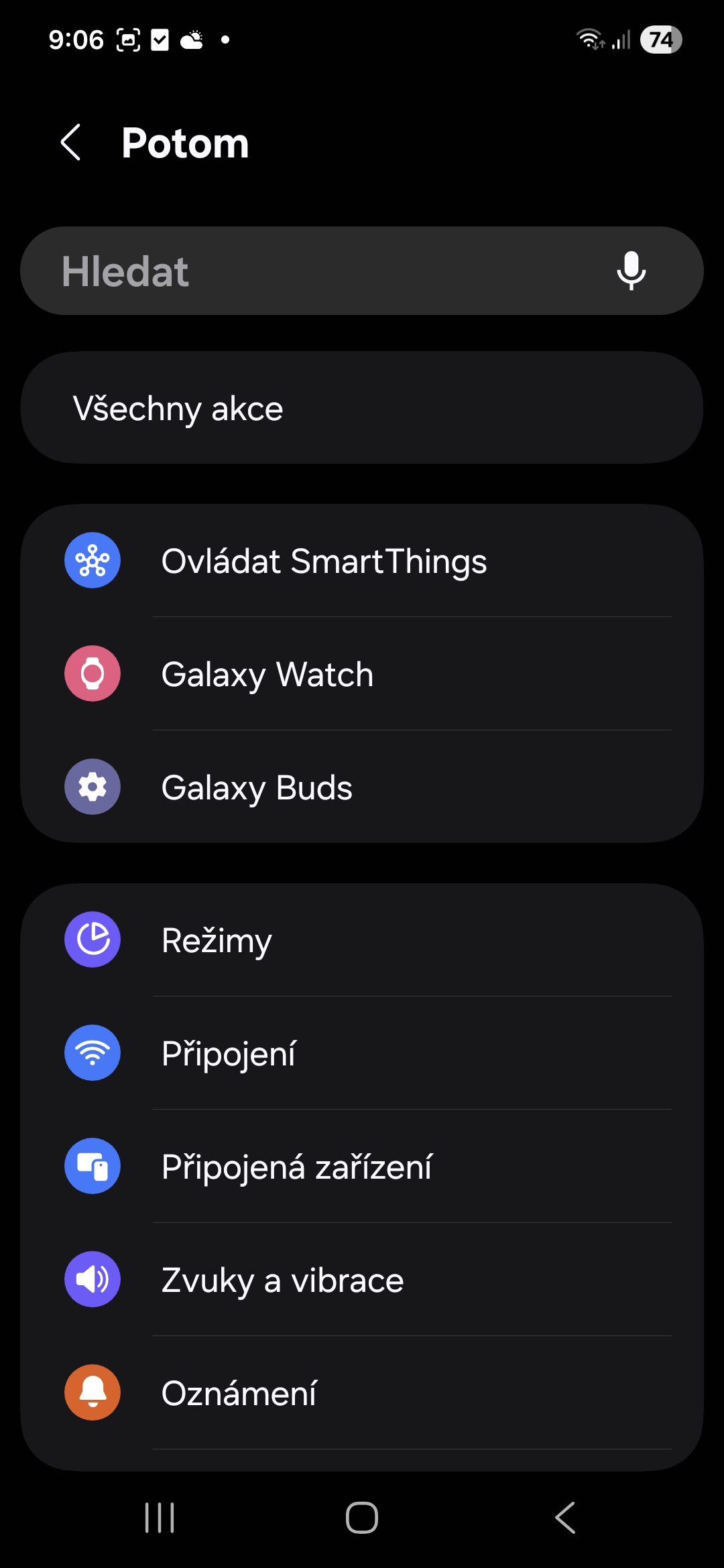The width and height of the screenshot is (724, 1568).
Task: Choose Galaxy Buds
Action: pos(362,787)
